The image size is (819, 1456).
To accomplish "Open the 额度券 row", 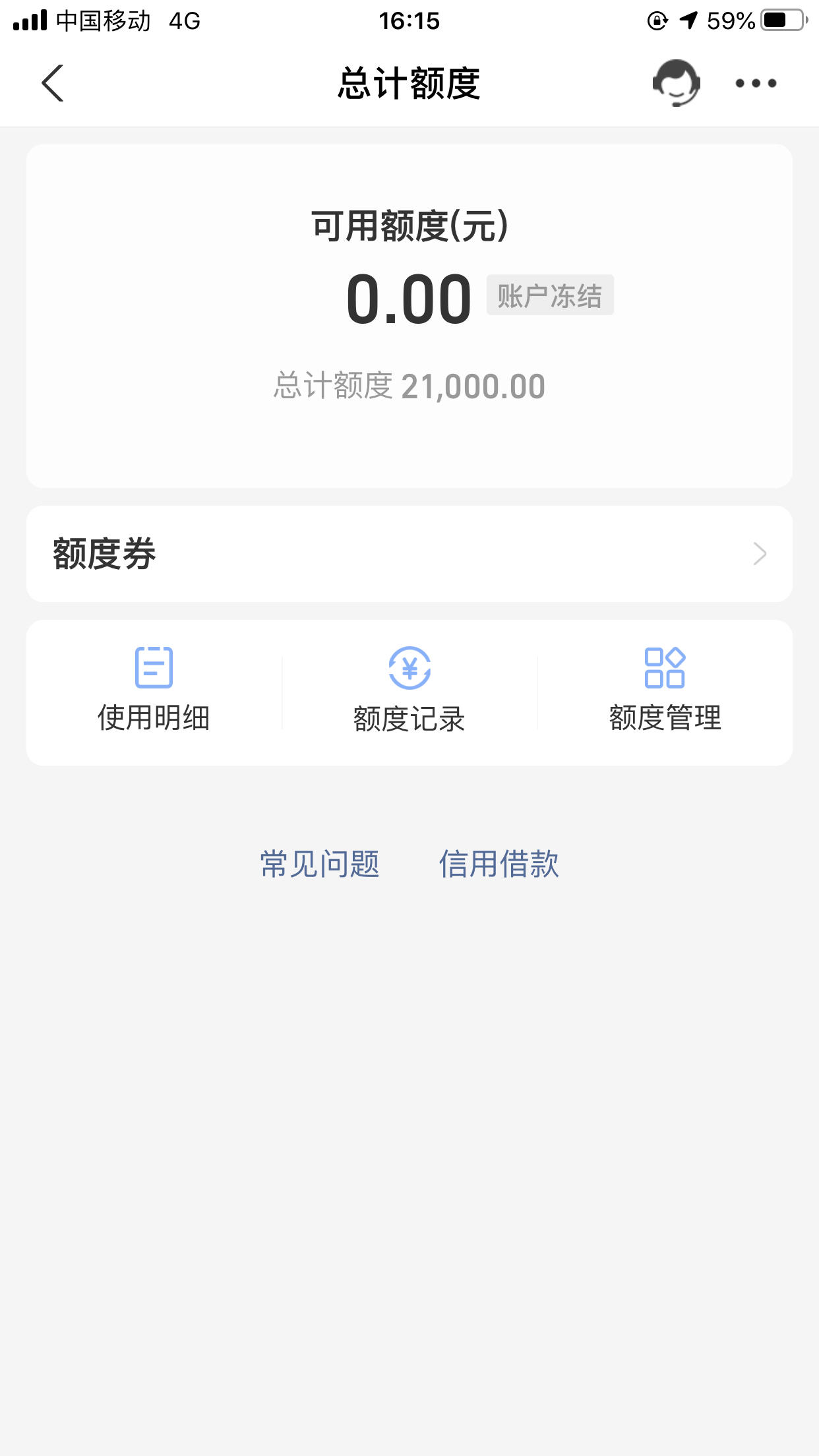I will pyautogui.click(x=409, y=554).
